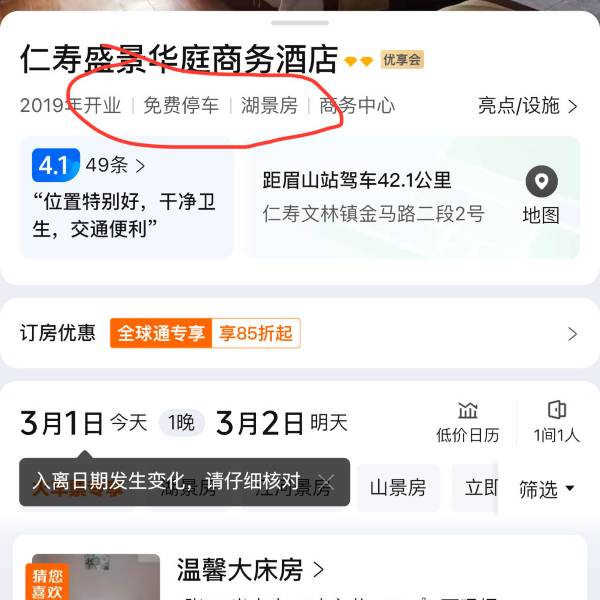View the 49条 reviews
The width and height of the screenshot is (600, 600).
[115, 165]
